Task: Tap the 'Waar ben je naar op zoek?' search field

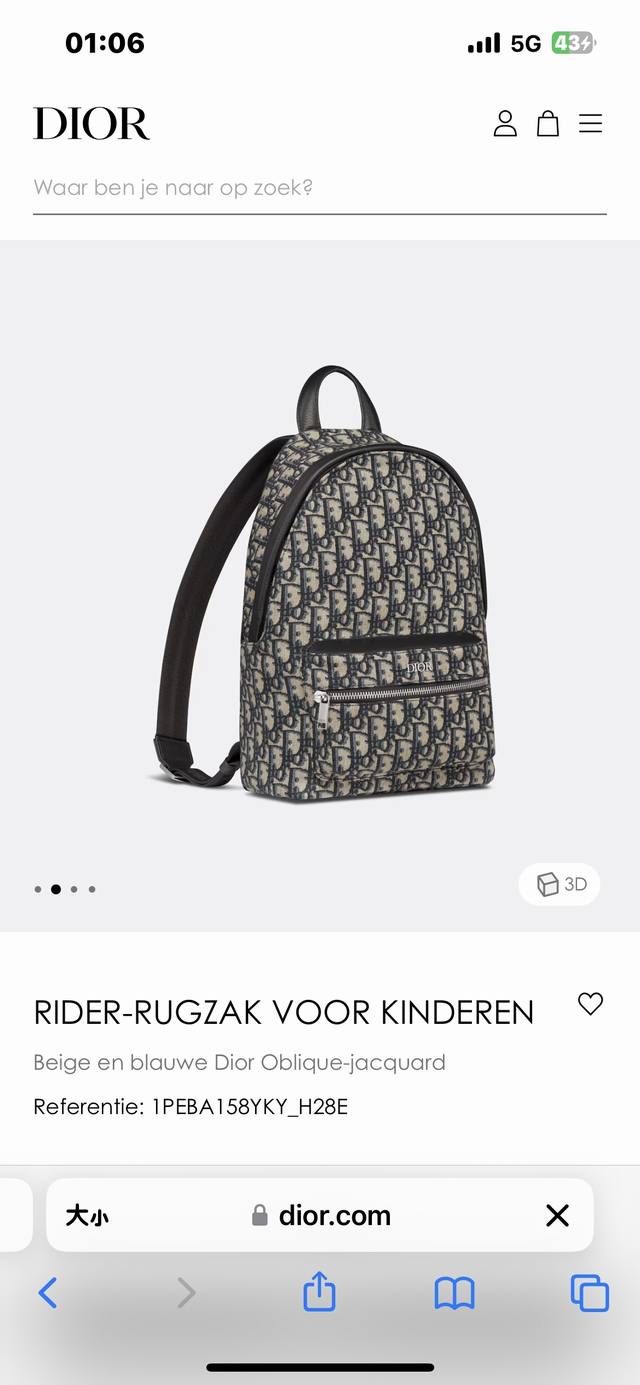Action: 319,188
